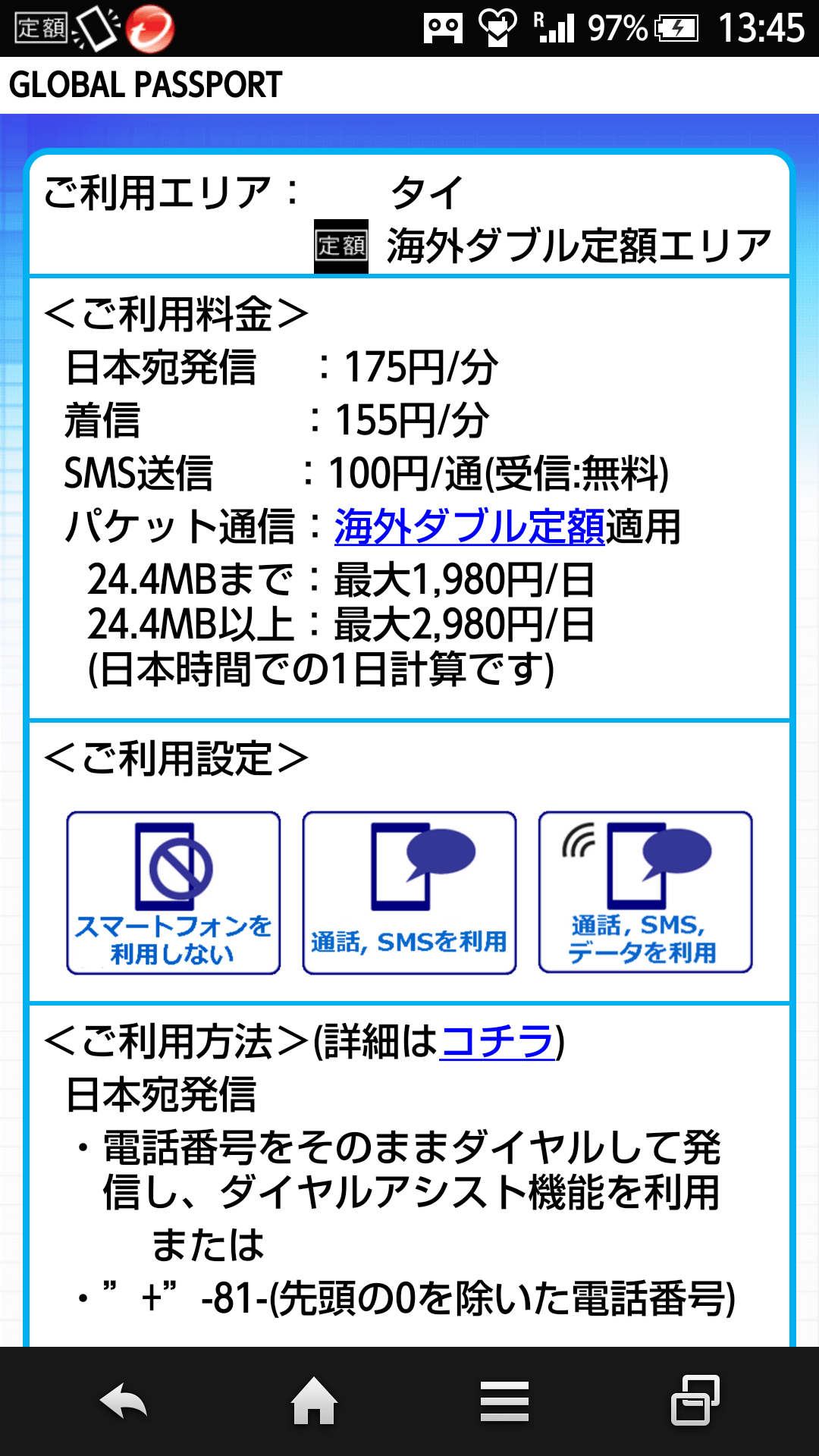The image size is (819, 1456).
Task: Select スマートフォンを利用しない option
Action: [x=174, y=893]
